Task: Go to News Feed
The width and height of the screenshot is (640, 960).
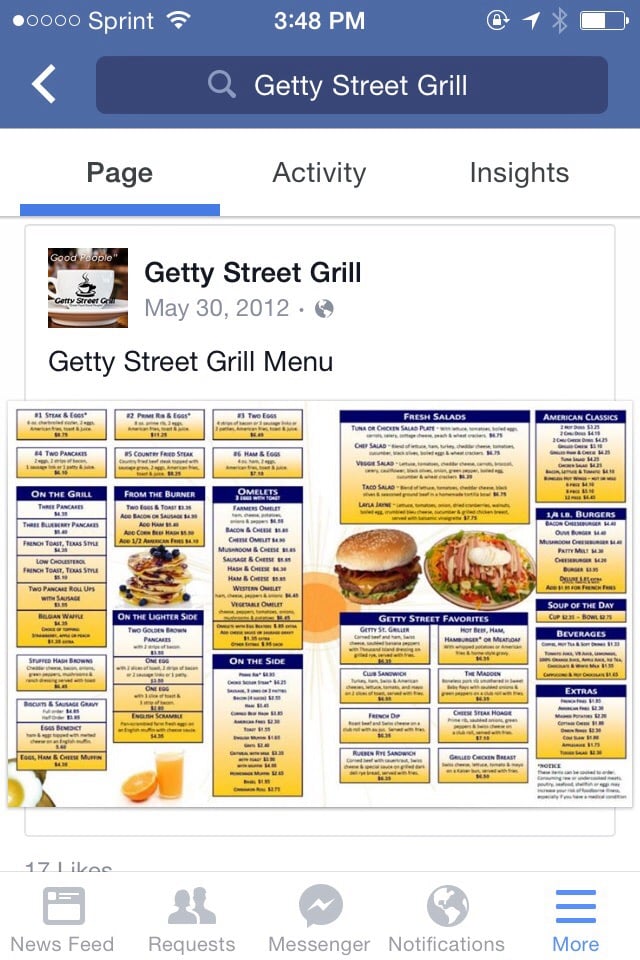Action: [x=63, y=919]
